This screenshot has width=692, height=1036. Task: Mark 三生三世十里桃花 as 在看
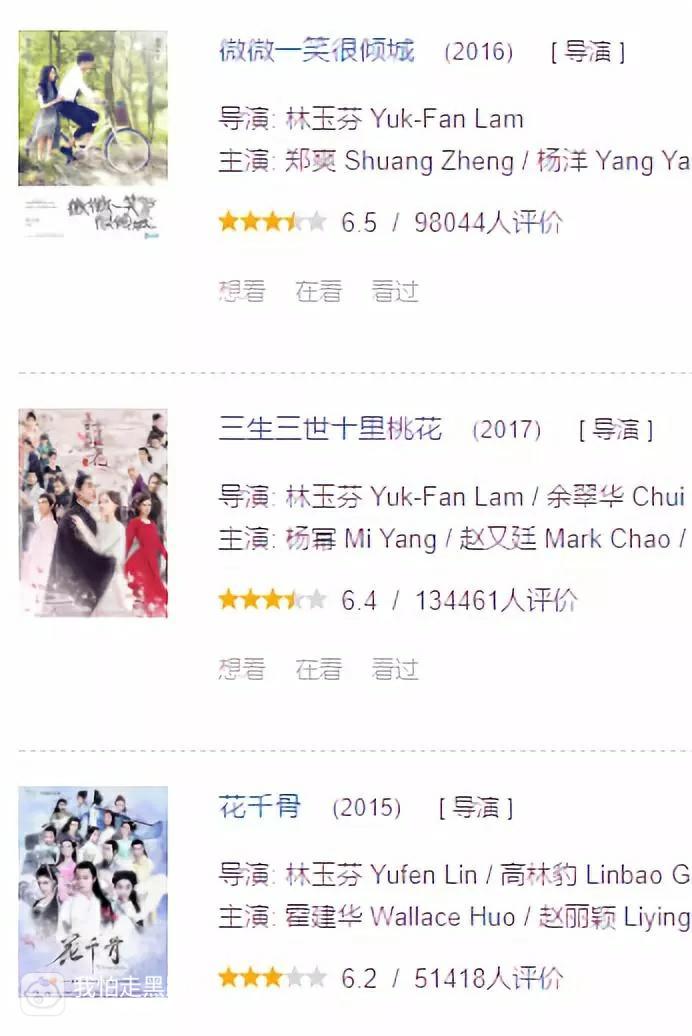click(319, 669)
